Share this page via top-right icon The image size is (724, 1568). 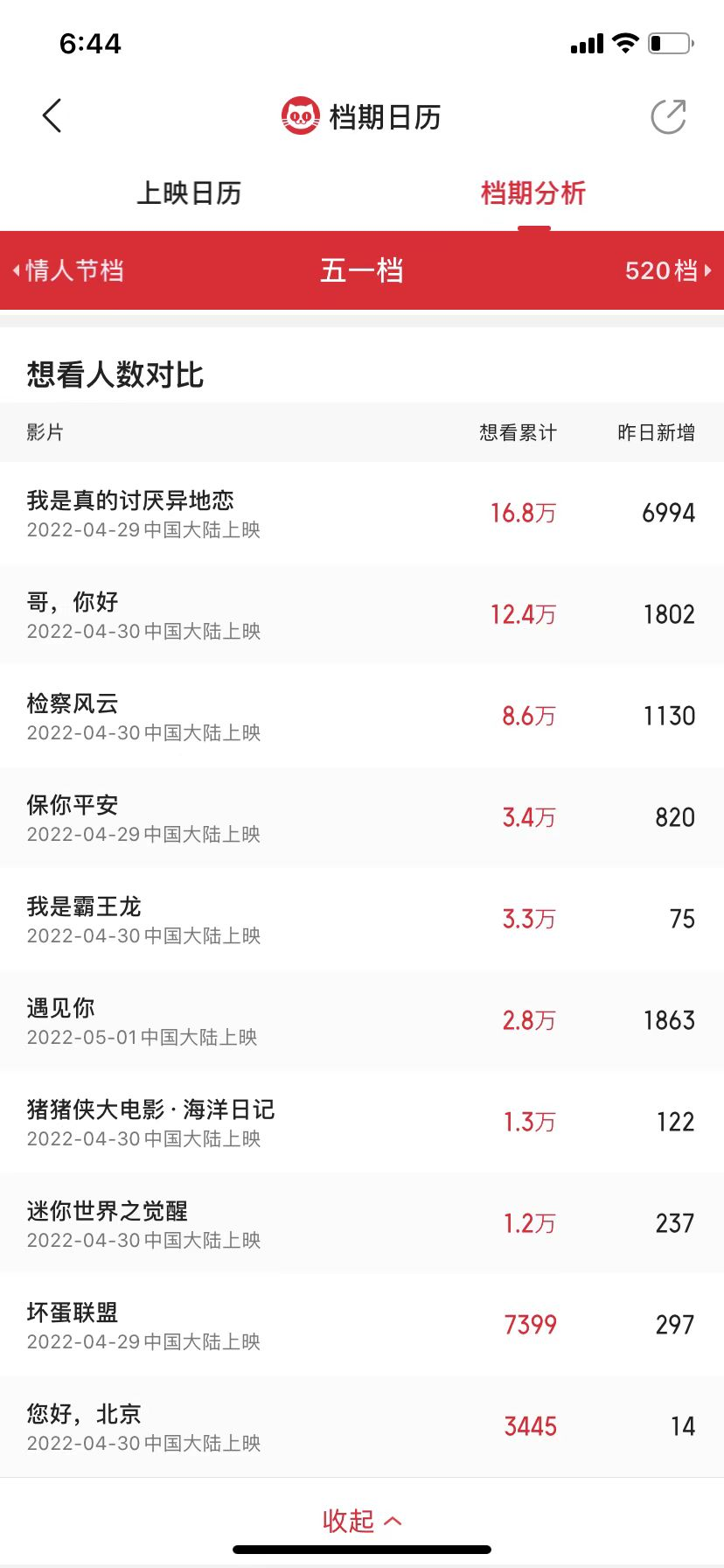[669, 116]
